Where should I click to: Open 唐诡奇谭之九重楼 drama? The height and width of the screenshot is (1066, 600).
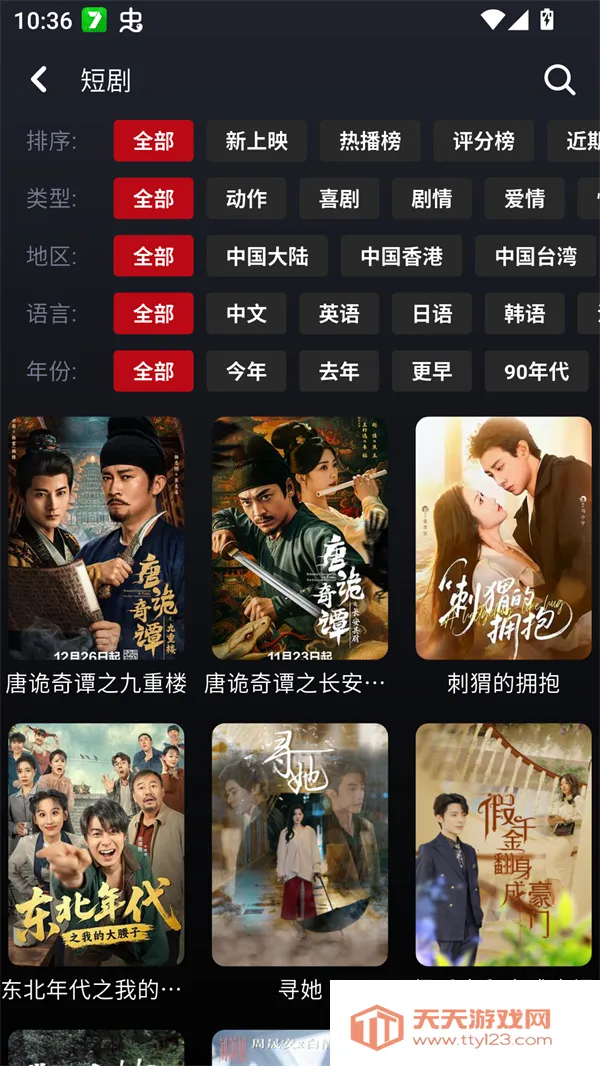(x=96, y=538)
